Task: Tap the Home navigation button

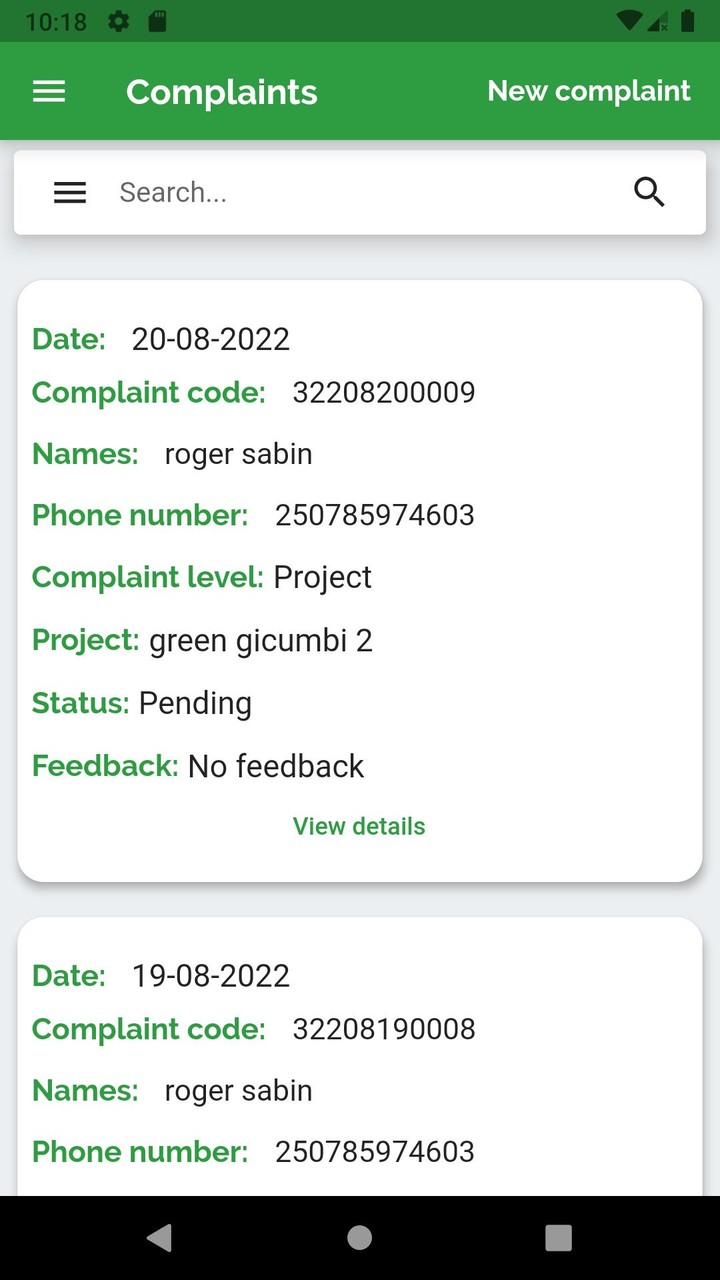Action: [359, 1237]
